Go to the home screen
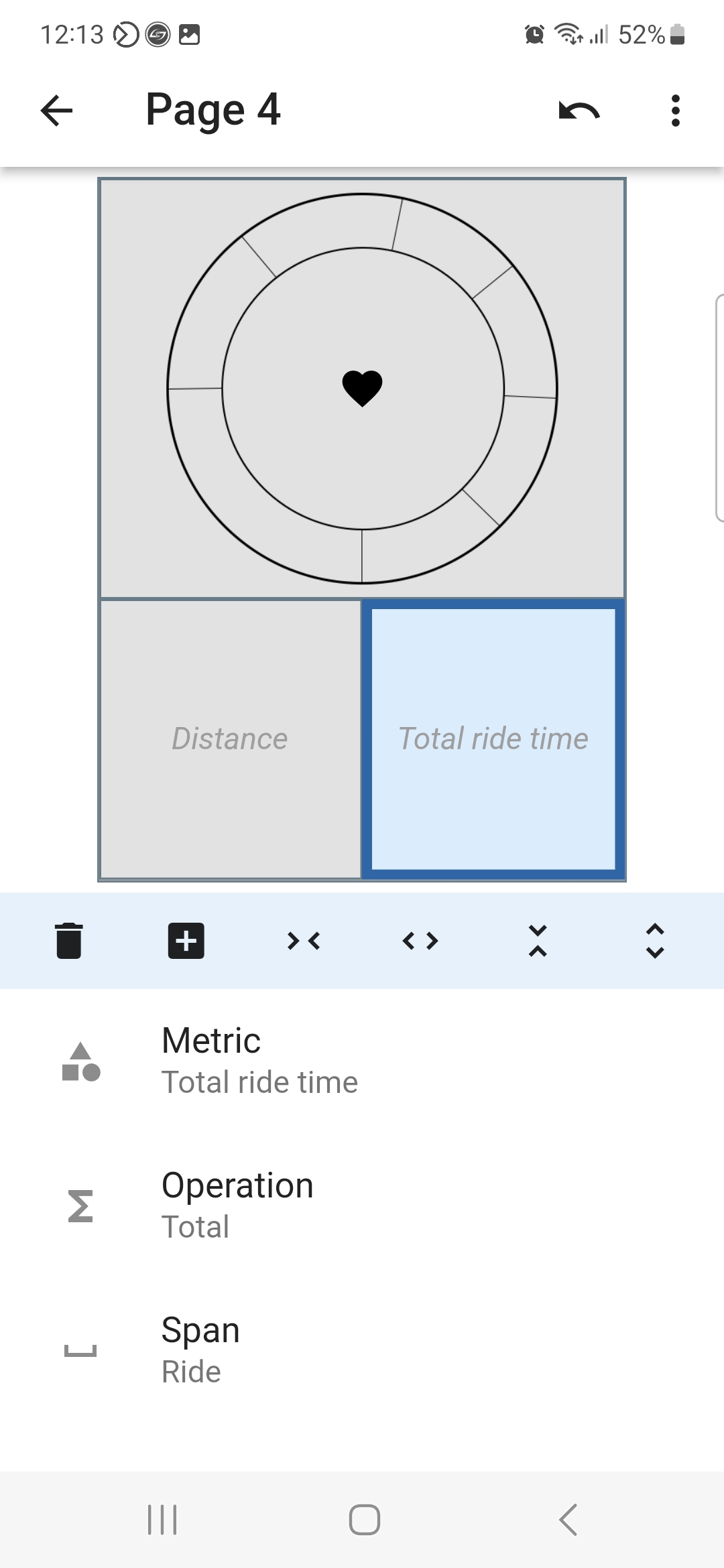The height and width of the screenshot is (1568, 724). click(x=365, y=1520)
